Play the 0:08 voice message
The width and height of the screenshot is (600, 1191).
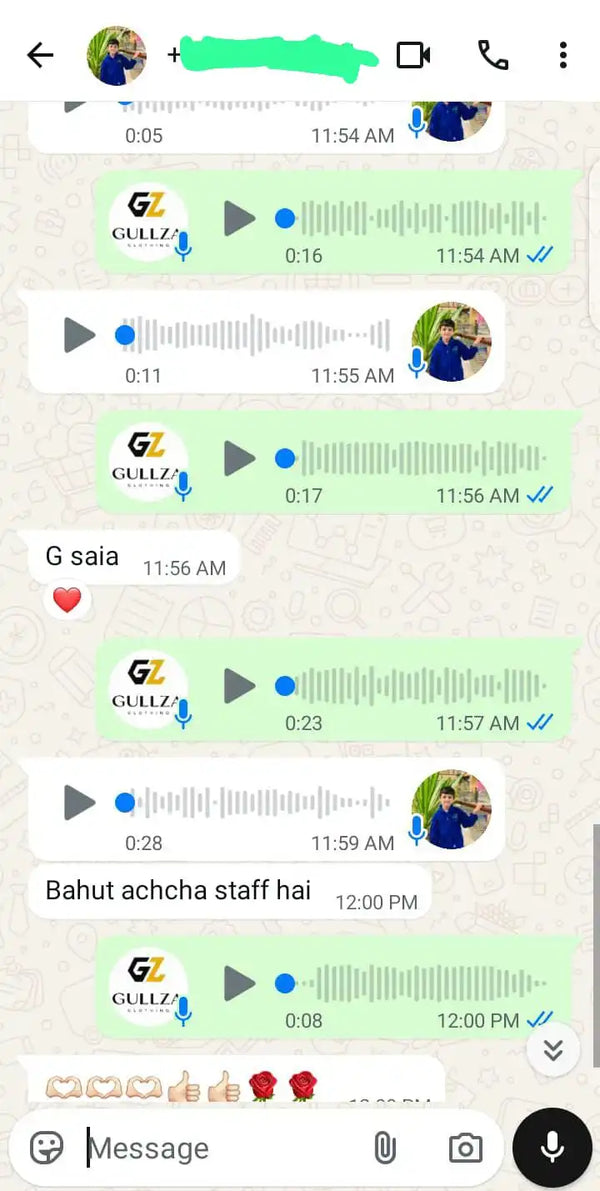[x=239, y=983]
